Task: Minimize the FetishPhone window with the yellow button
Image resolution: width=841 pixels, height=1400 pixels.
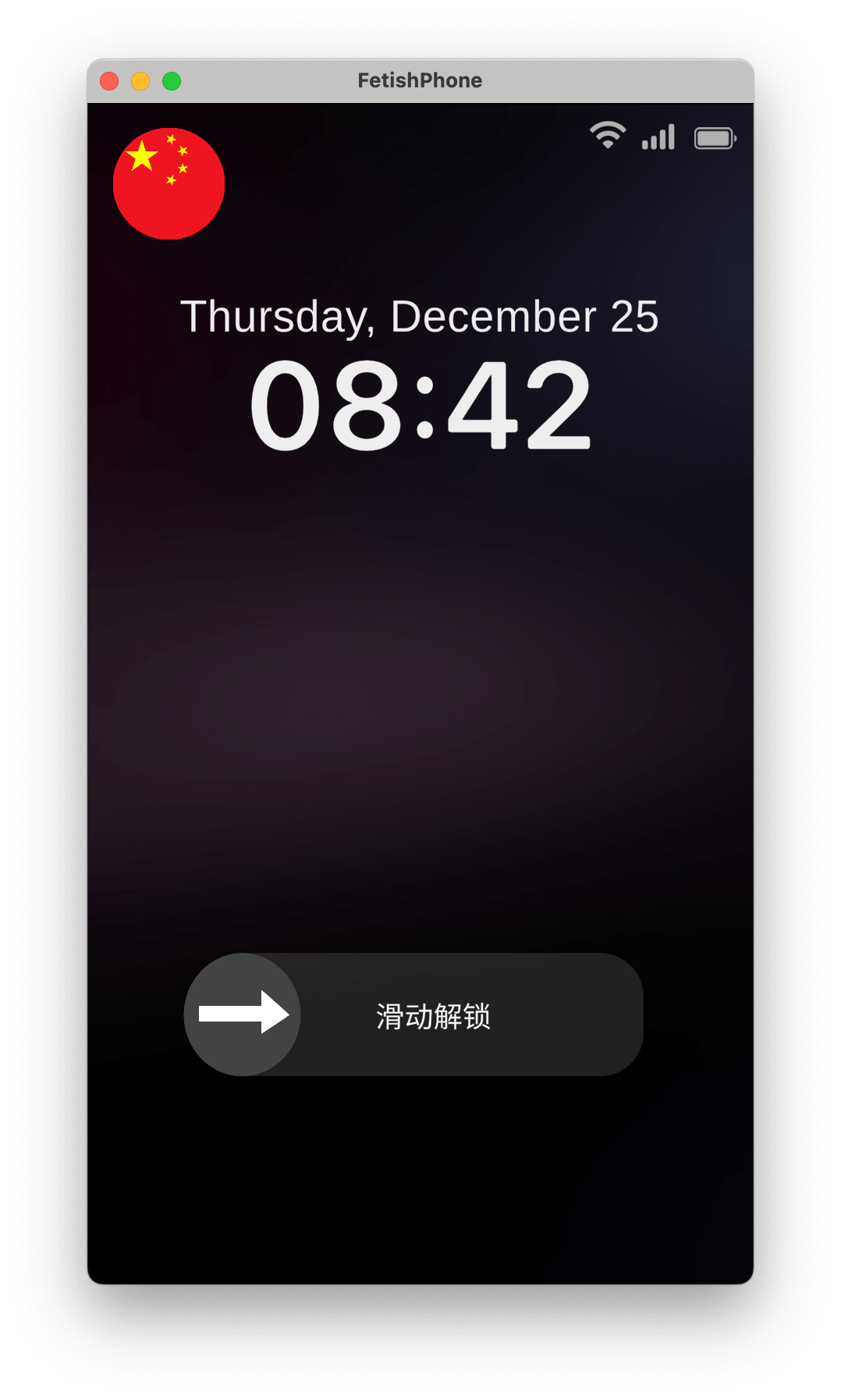Action: [x=140, y=81]
